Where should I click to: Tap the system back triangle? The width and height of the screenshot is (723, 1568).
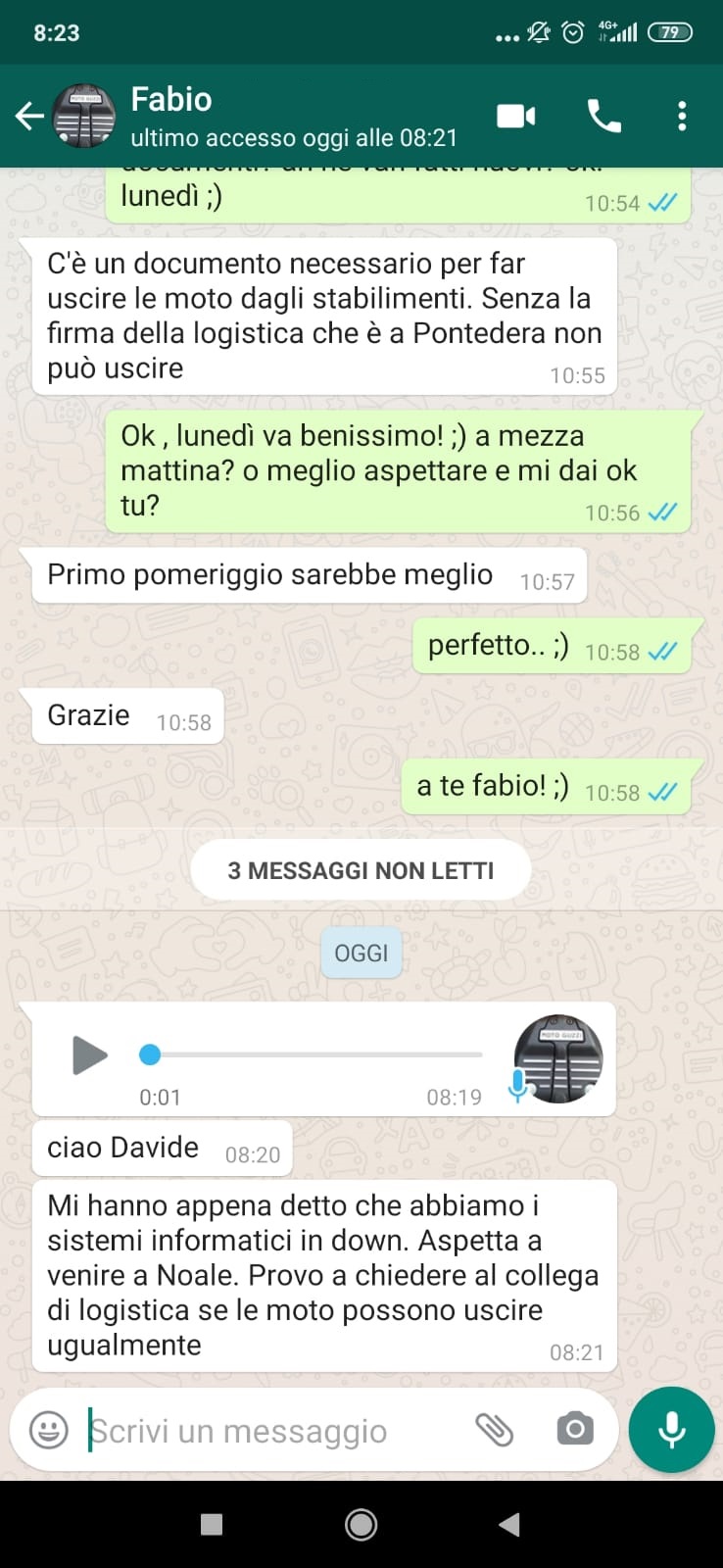tap(508, 1524)
